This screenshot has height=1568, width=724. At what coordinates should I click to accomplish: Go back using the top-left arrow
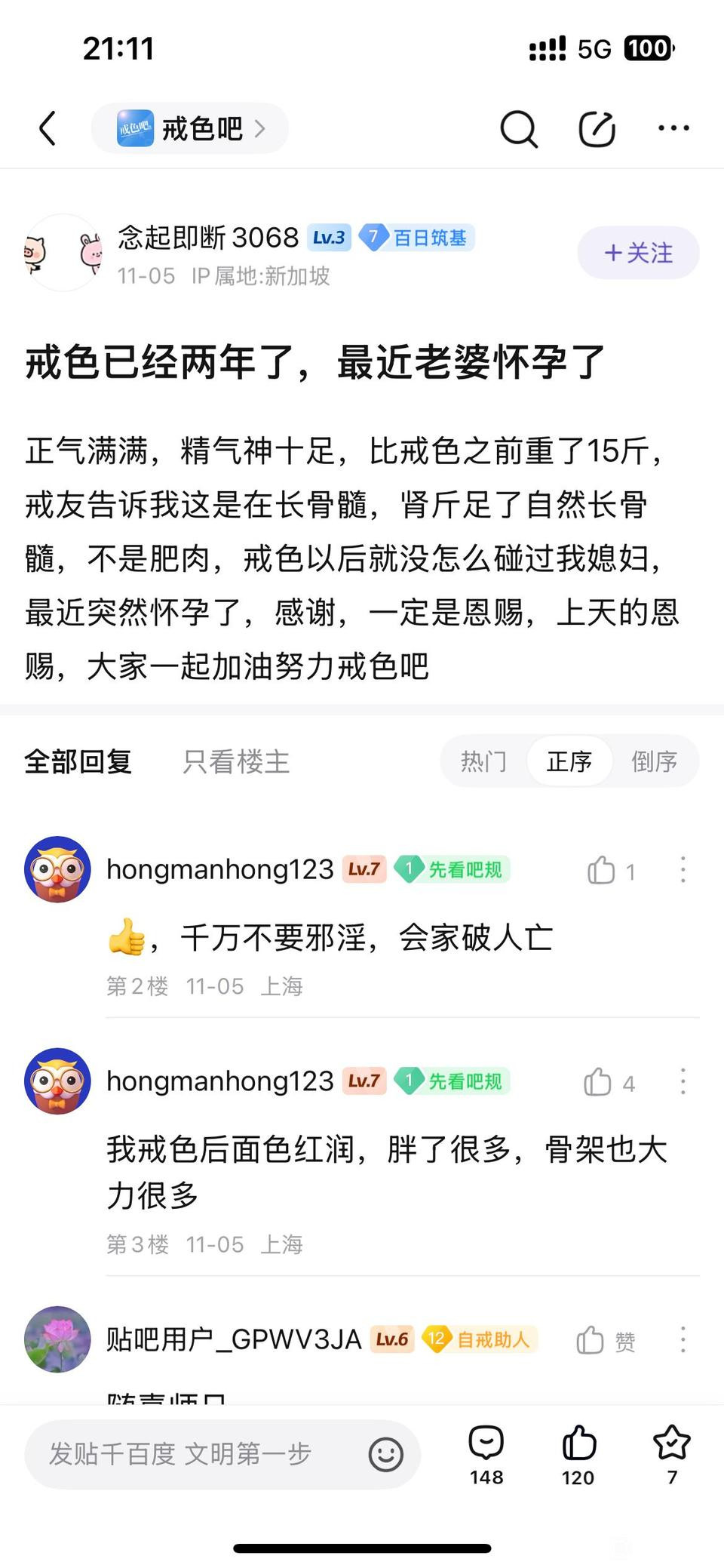pyautogui.click(x=48, y=128)
